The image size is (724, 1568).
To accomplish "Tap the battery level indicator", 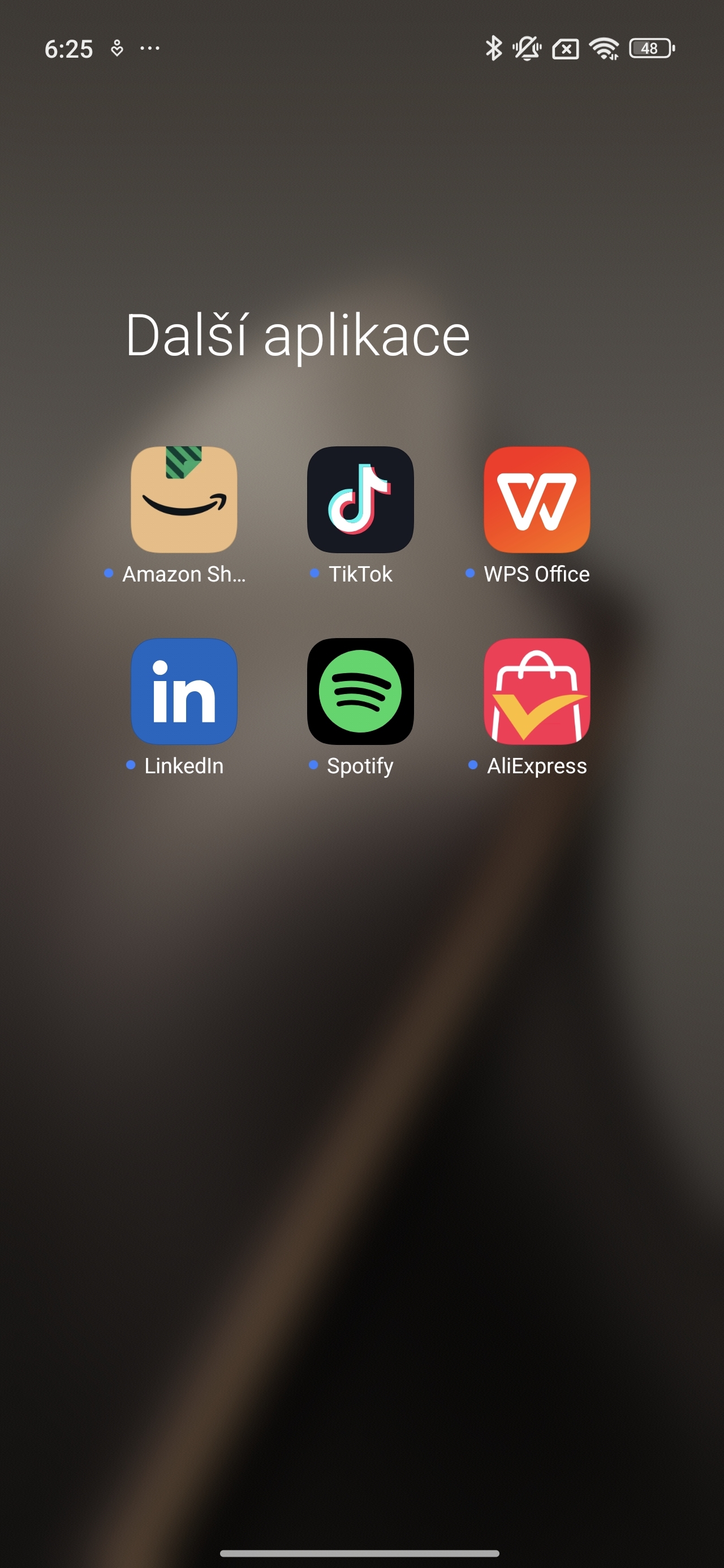I will pyautogui.click(x=652, y=48).
